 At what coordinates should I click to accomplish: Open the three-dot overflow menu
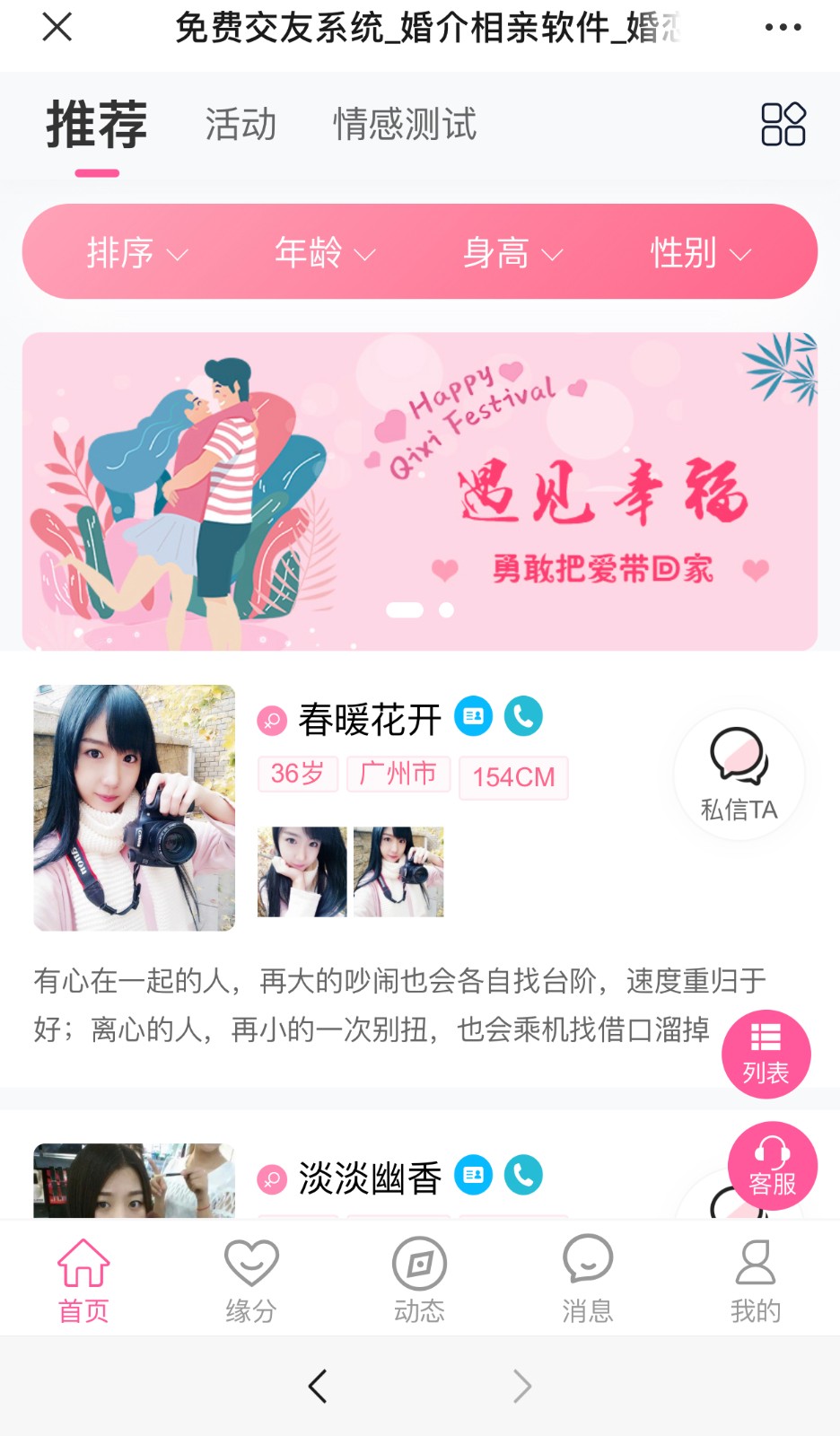(783, 27)
